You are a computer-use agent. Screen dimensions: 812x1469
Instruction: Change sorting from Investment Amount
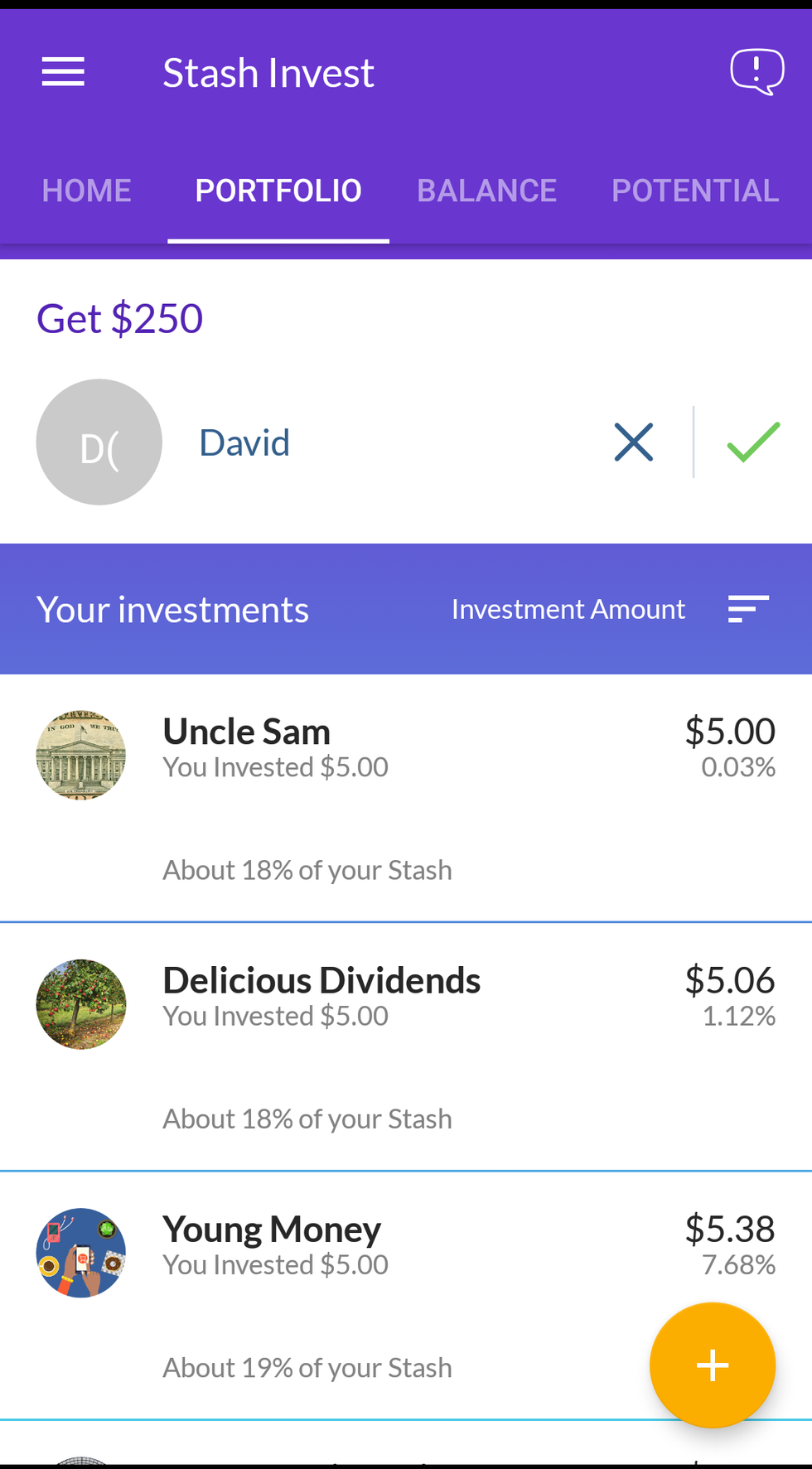(x=748, y=609)
